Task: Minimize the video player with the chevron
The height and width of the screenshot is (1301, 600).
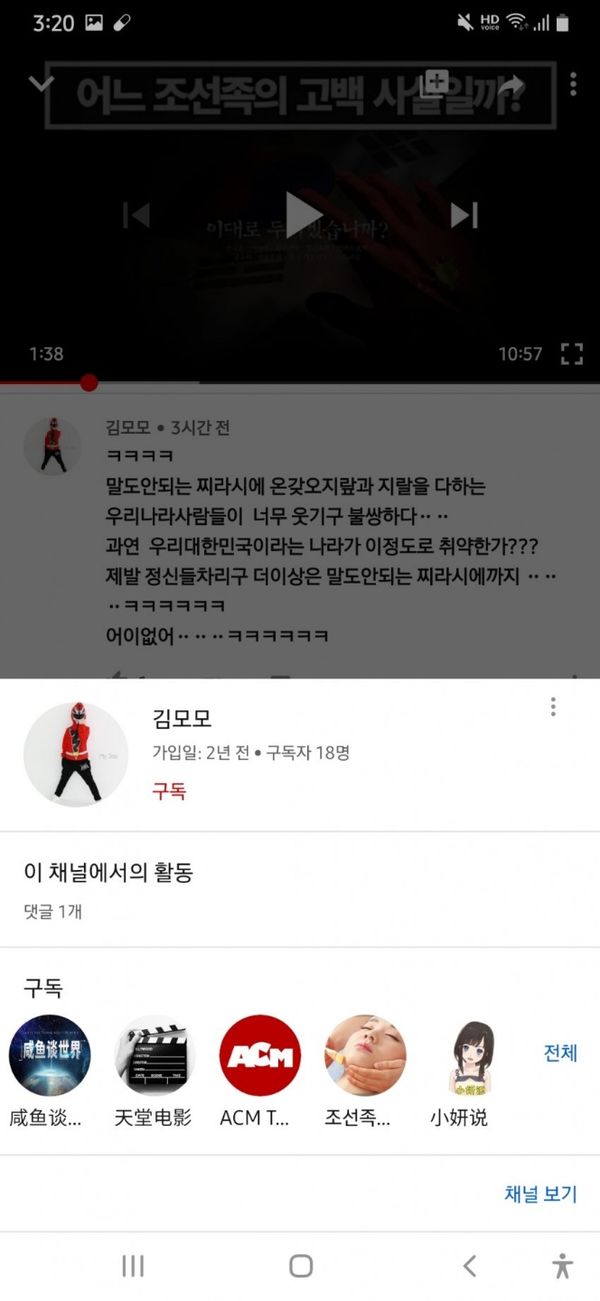Action: coord(41,84)
